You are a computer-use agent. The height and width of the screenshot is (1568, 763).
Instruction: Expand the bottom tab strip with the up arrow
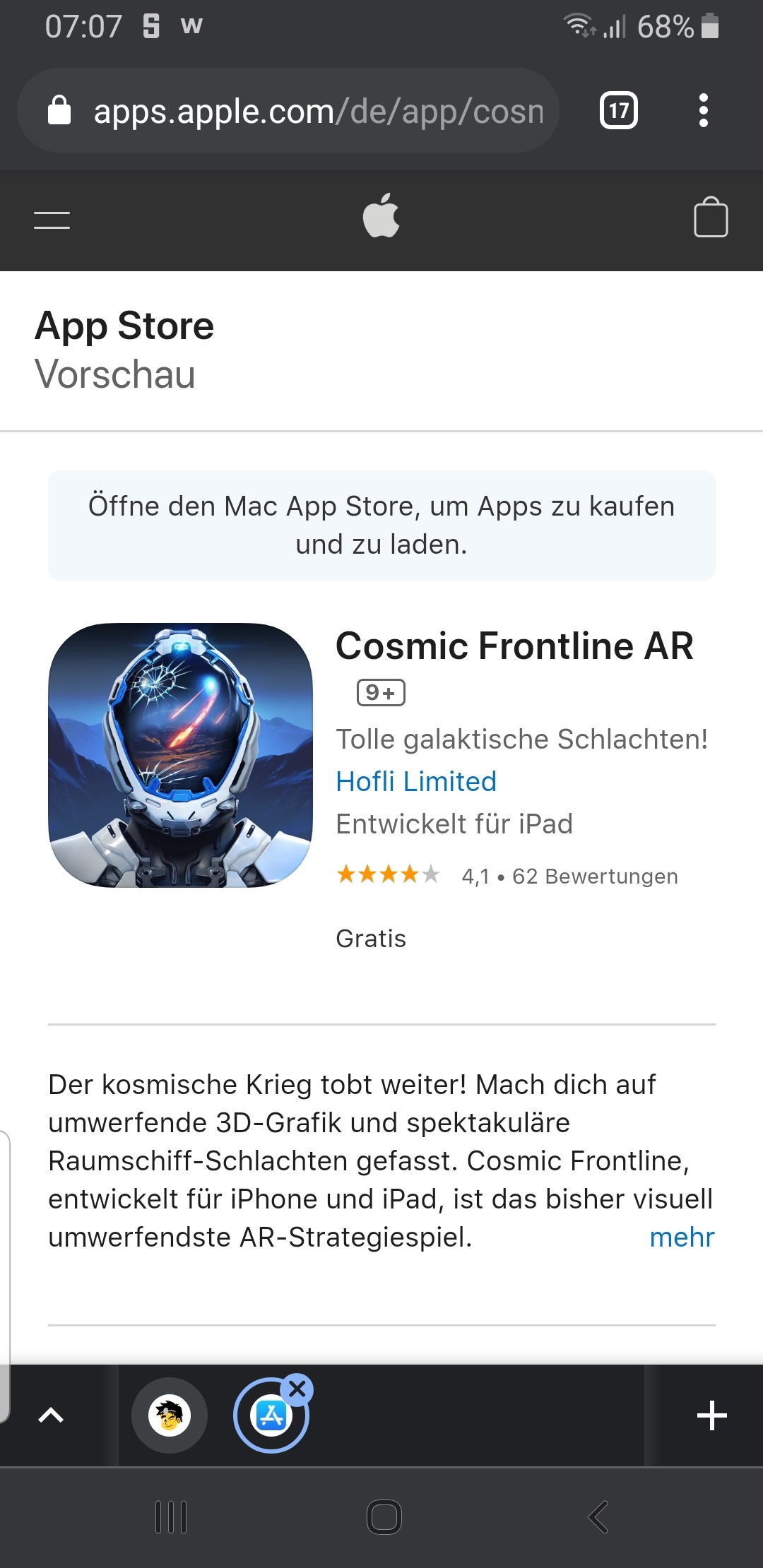tap(51, 1415)
